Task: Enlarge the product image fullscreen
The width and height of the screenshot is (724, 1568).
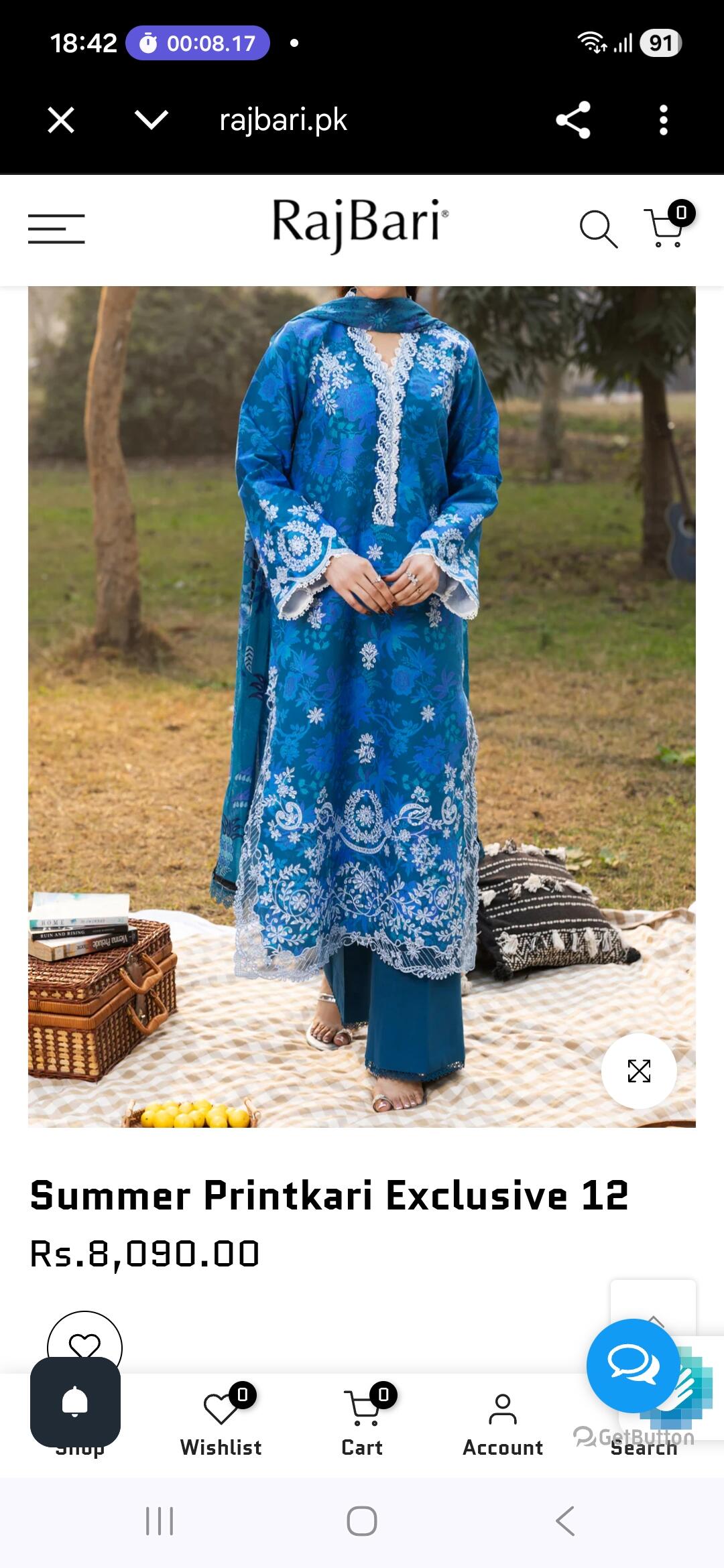Action: pyautogui.click(x=639, y=1071)
